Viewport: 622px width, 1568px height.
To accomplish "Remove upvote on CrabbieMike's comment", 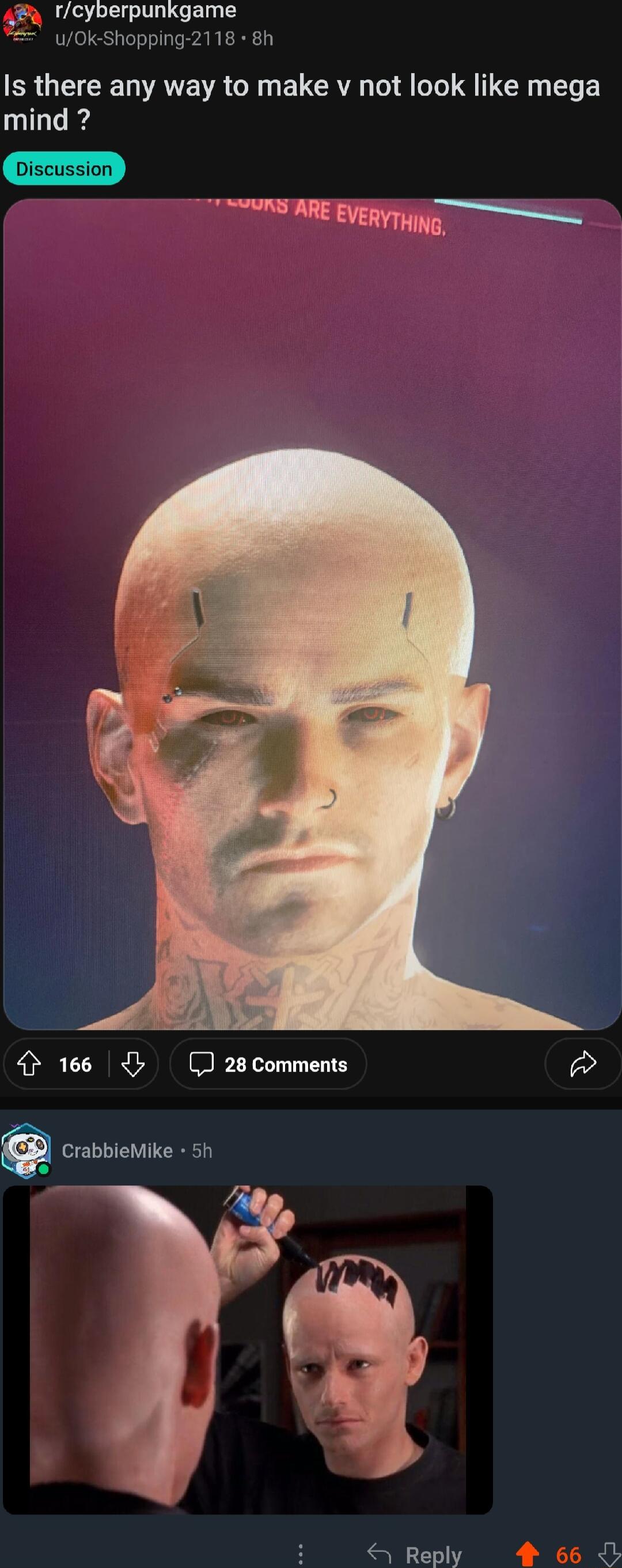I will pyautogui.click(x=528, y=1553).
